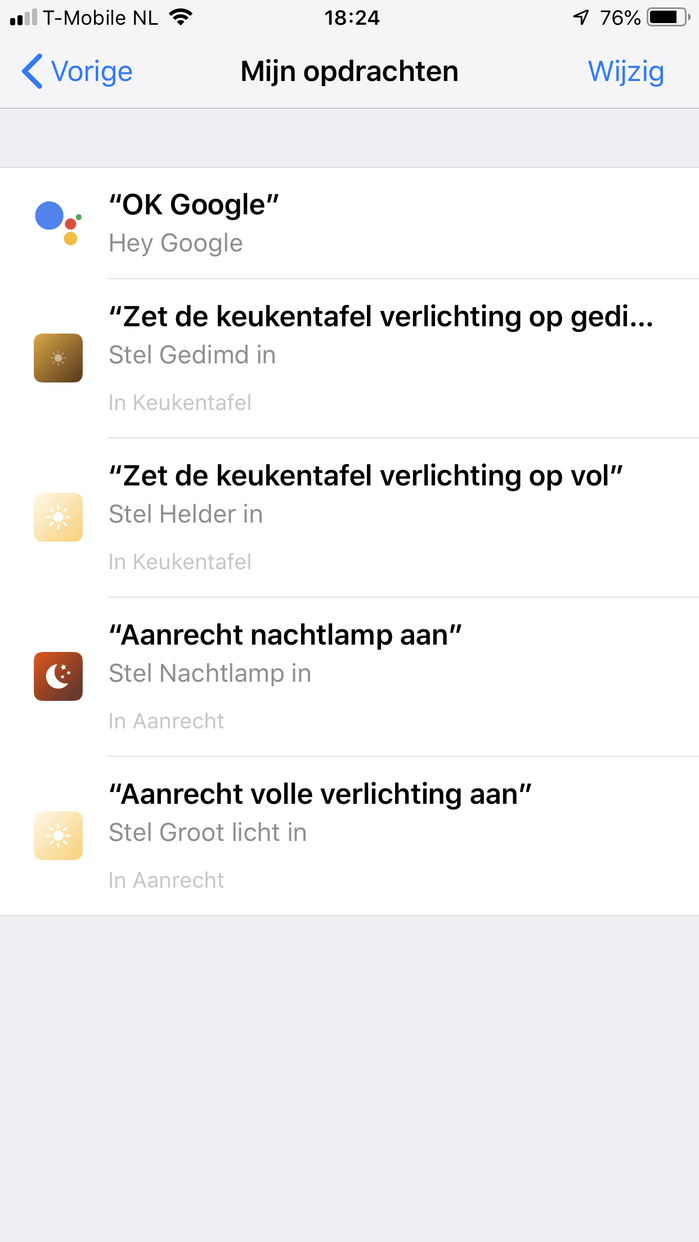Select the Stel Helder in shortcut
This screenshot has width=699, height=1242.
tap(350, 517)
